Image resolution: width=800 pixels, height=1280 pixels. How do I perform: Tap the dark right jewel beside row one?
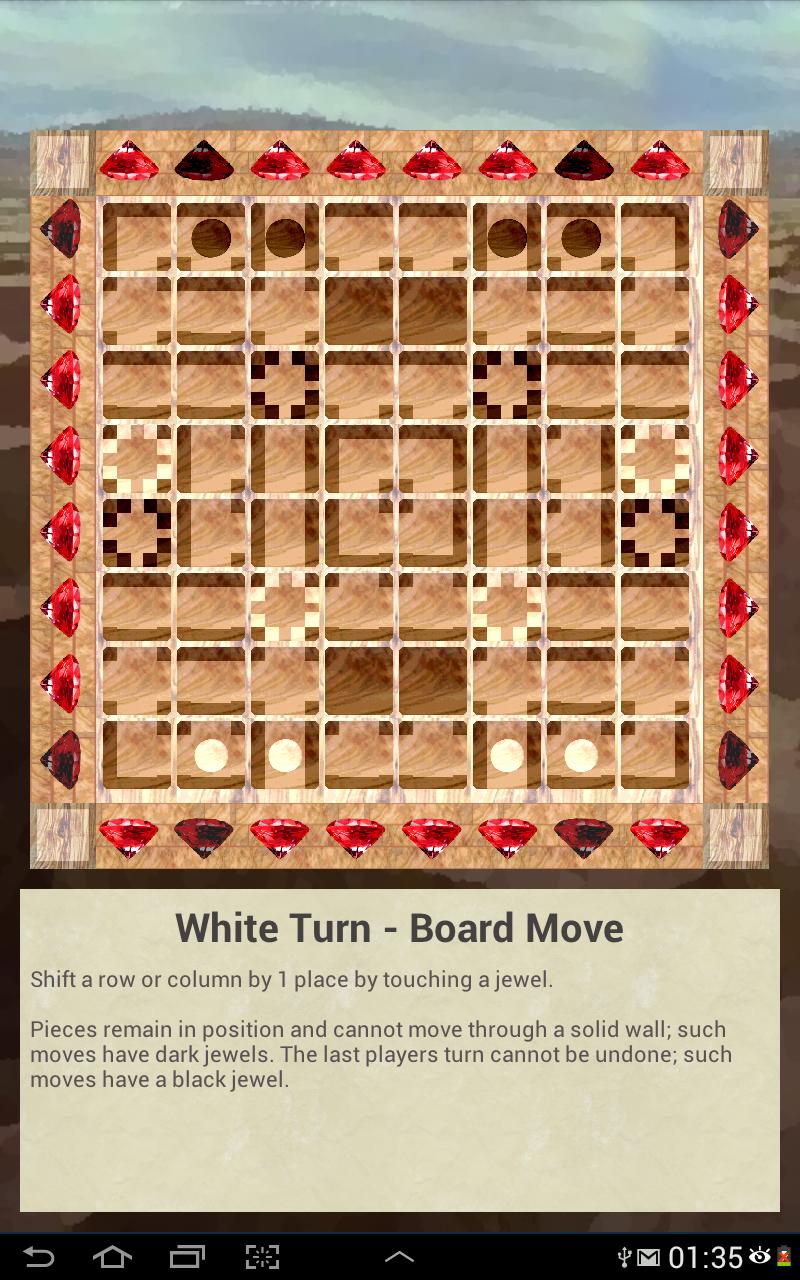[738, 228]
